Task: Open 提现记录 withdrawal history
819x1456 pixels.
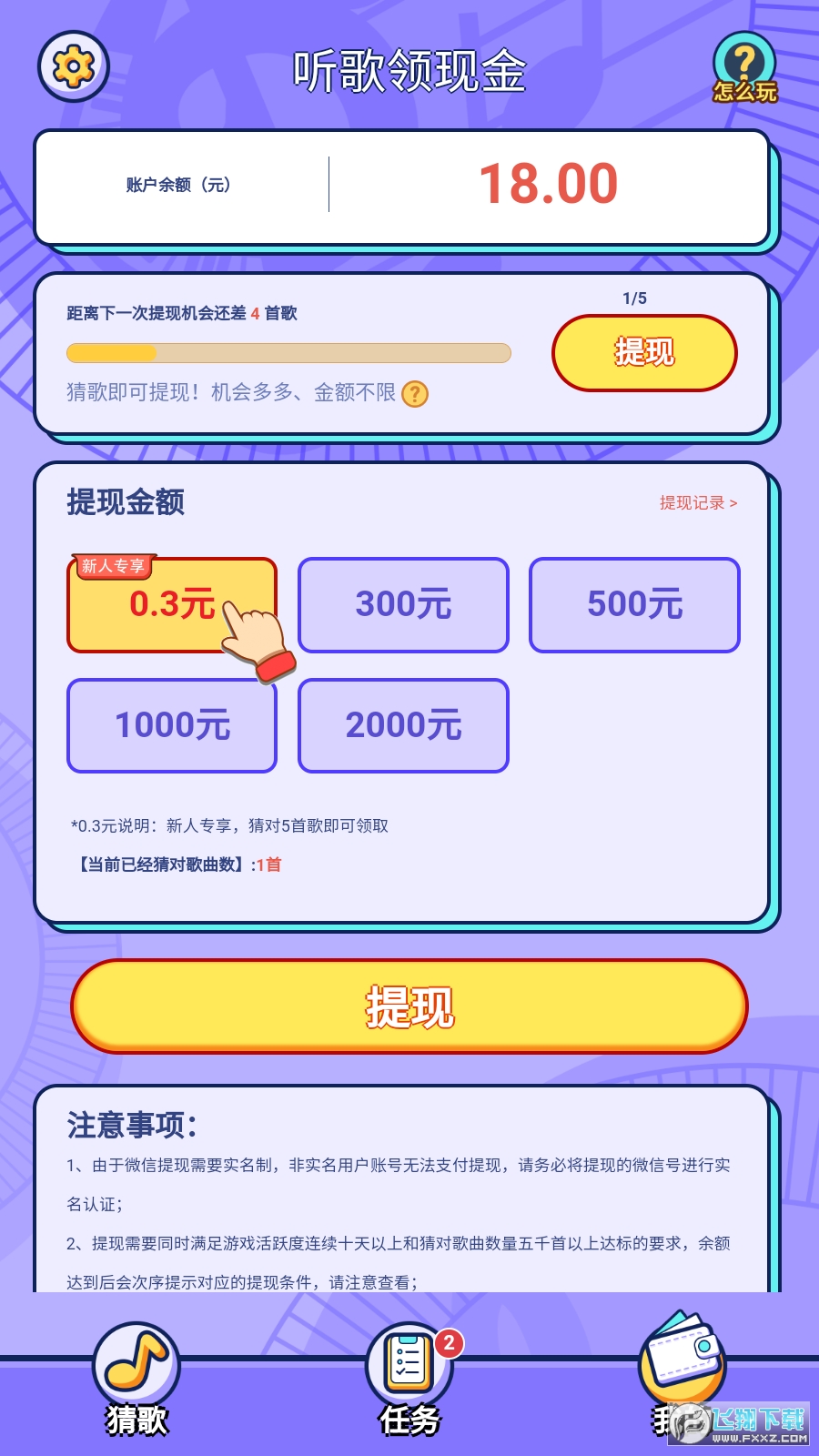Action: tap(698, 503)
